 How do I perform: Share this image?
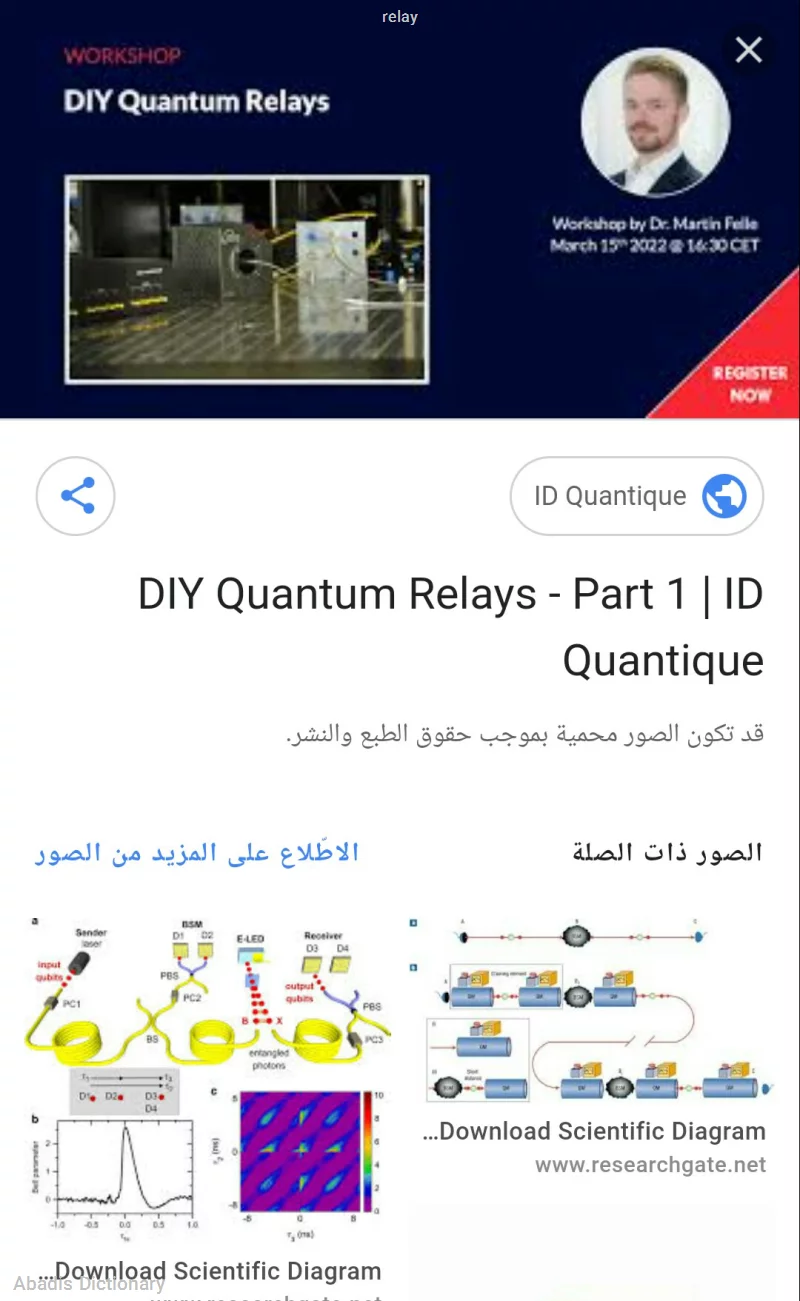(x=76, y=496)
